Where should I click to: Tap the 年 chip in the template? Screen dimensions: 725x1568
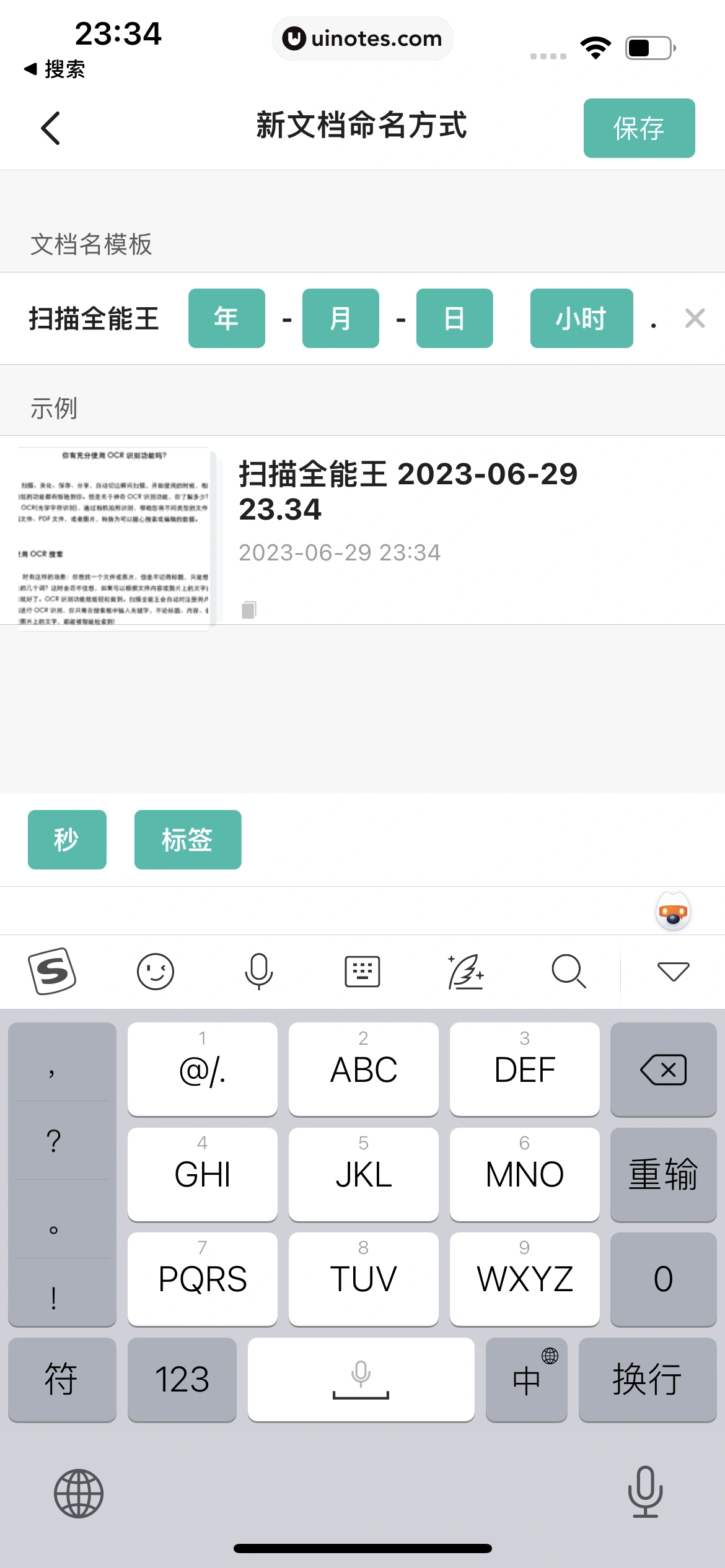coord(226,318)
